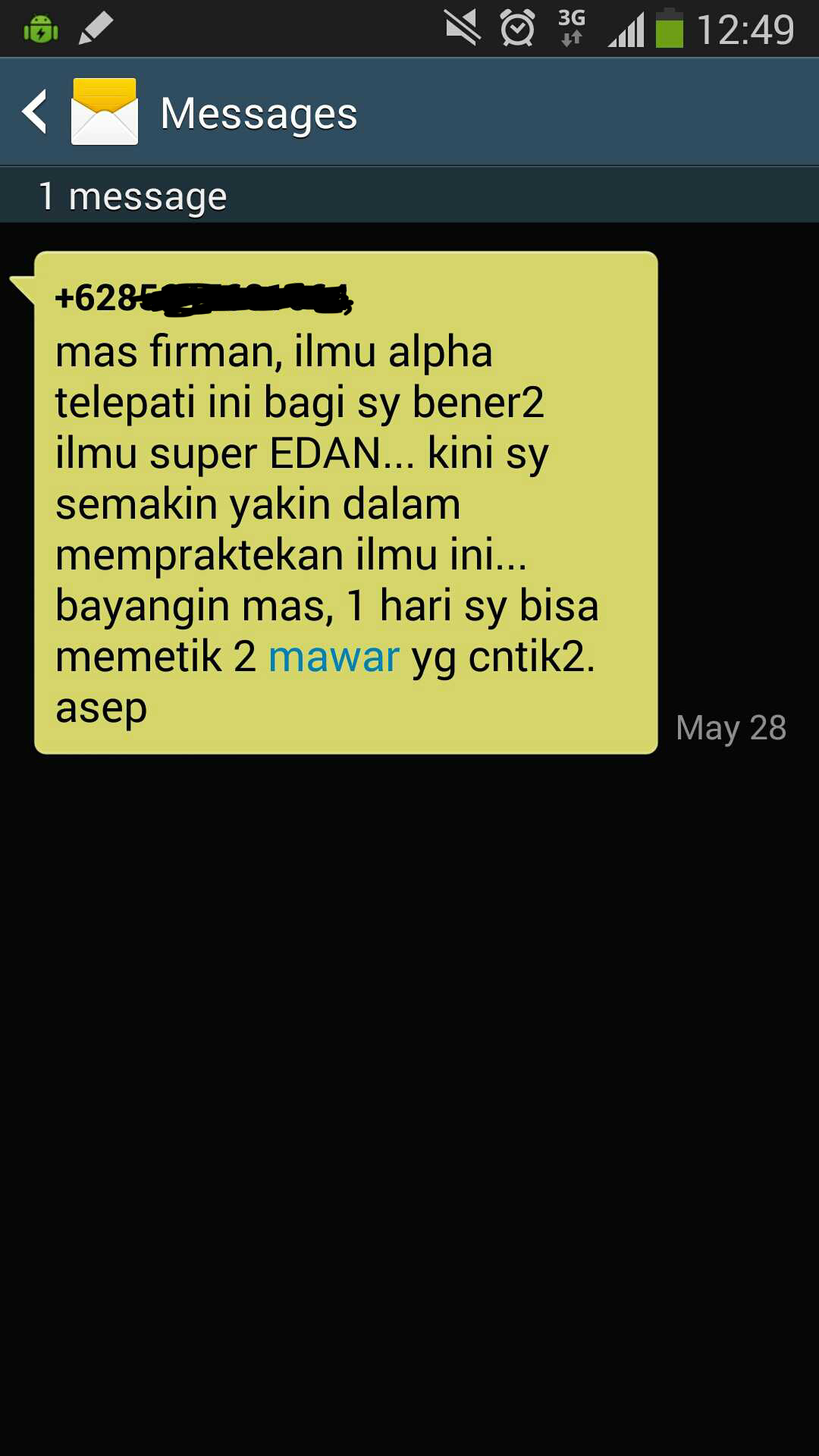Select the message bubble from asep

point(346,502)
